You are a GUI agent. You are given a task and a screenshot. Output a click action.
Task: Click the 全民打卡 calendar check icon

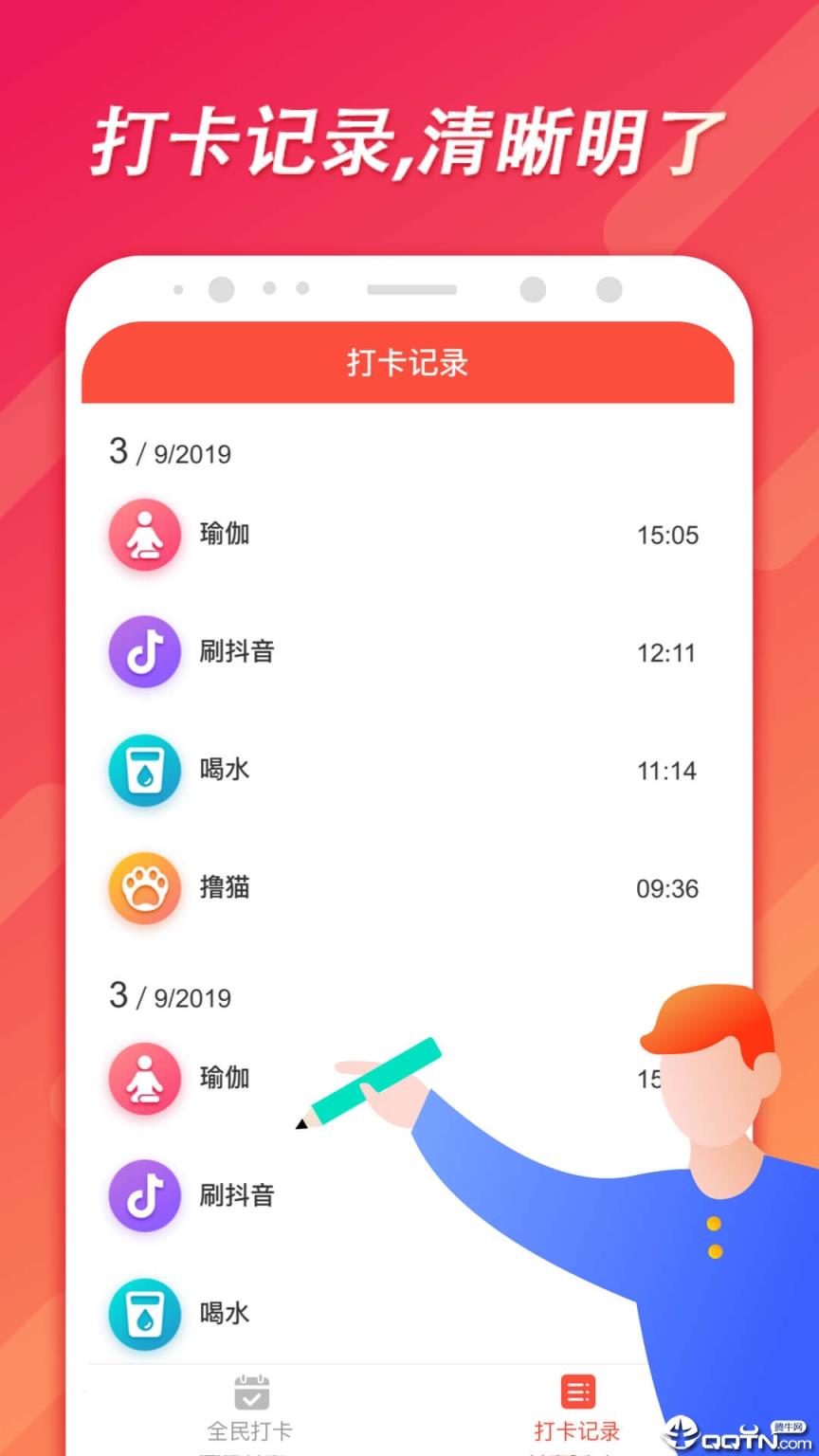tap(249, 1392)
